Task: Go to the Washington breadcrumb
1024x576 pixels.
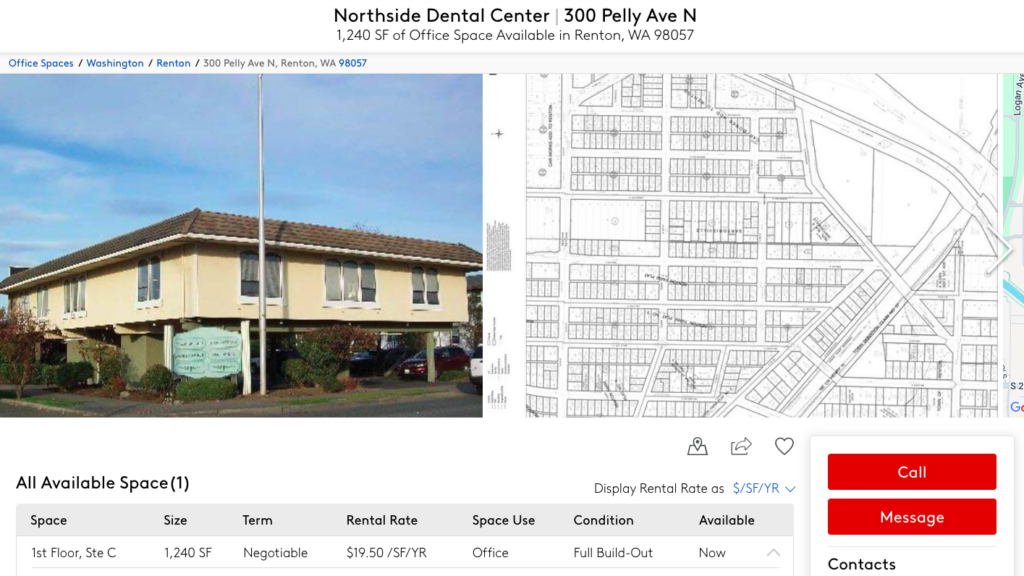Action: tap(115, 63)
